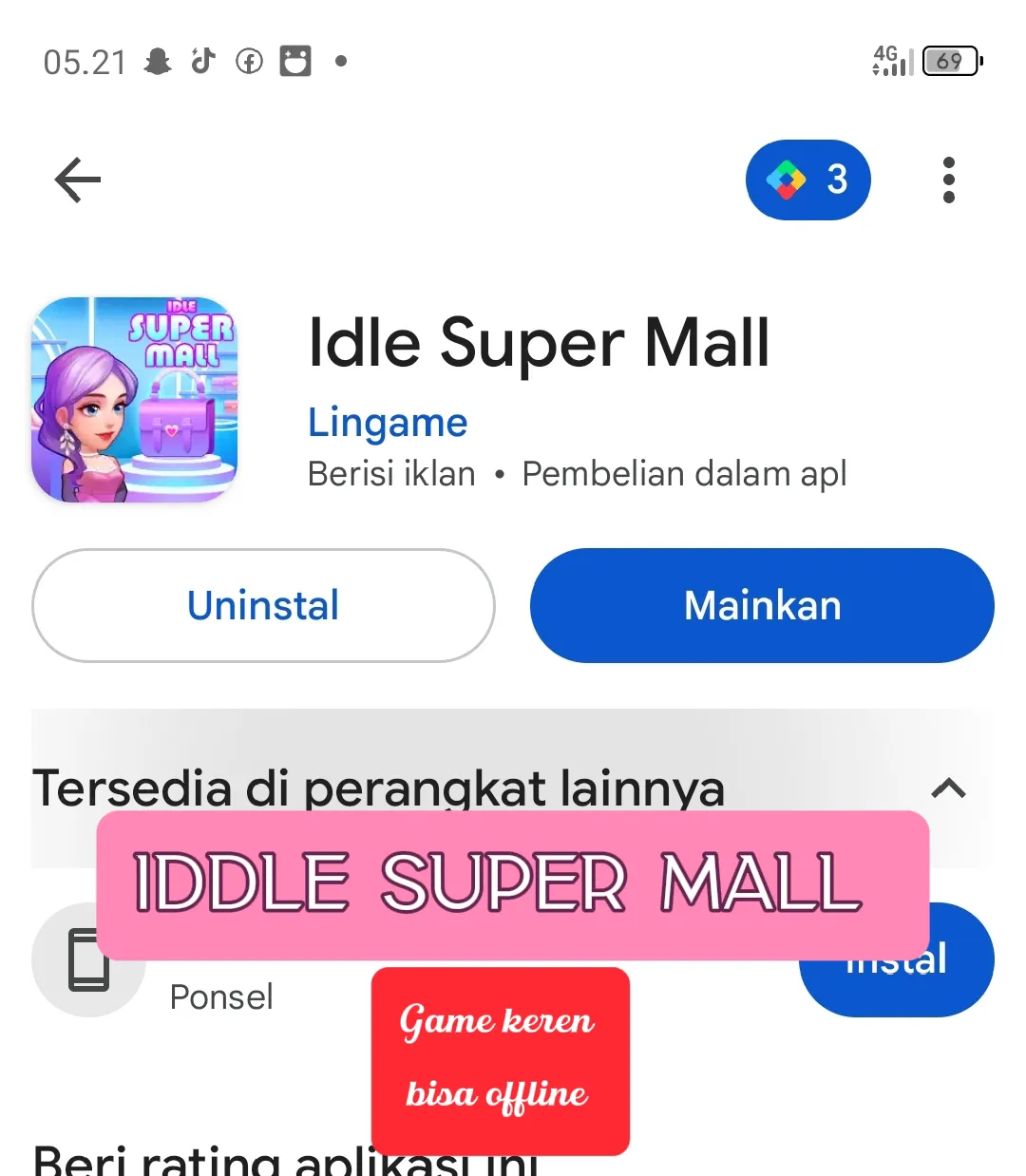Tap Mainkan to play the game
This screenshot has height=1176, width=1026.
(x=762, y=605)
